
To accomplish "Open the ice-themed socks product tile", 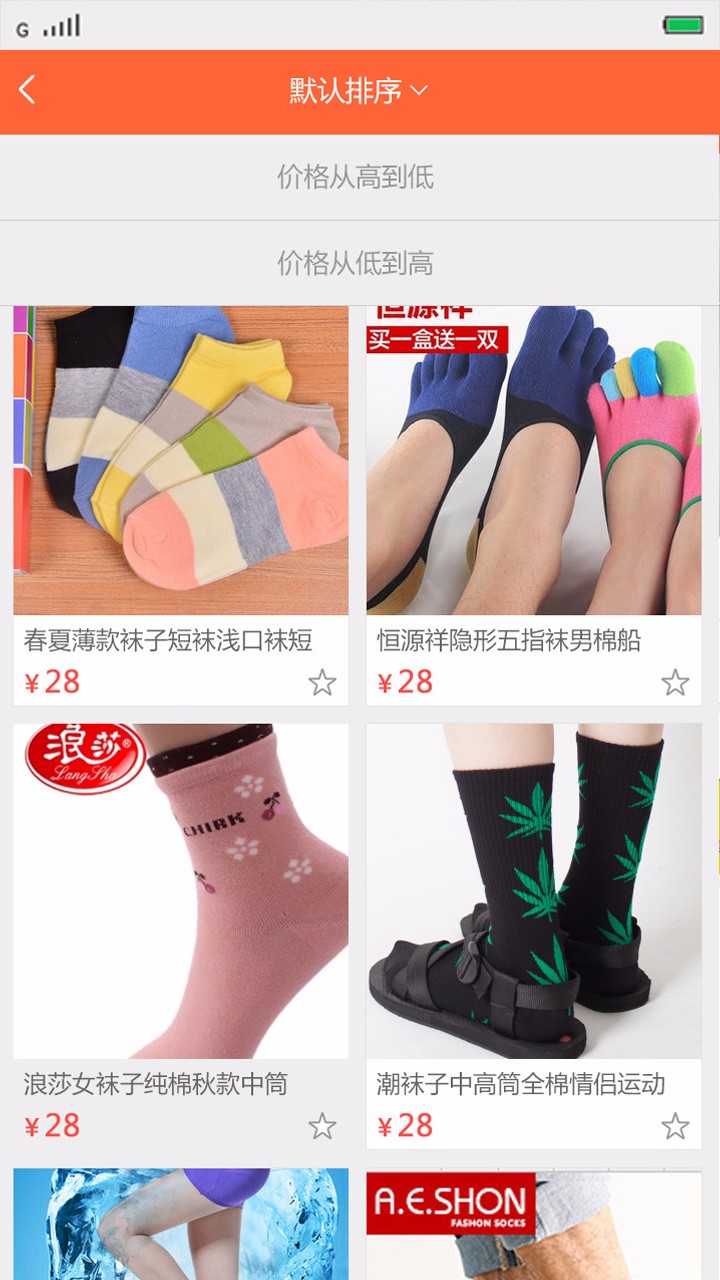I will pyautogui.click(x=181, y=1225).
